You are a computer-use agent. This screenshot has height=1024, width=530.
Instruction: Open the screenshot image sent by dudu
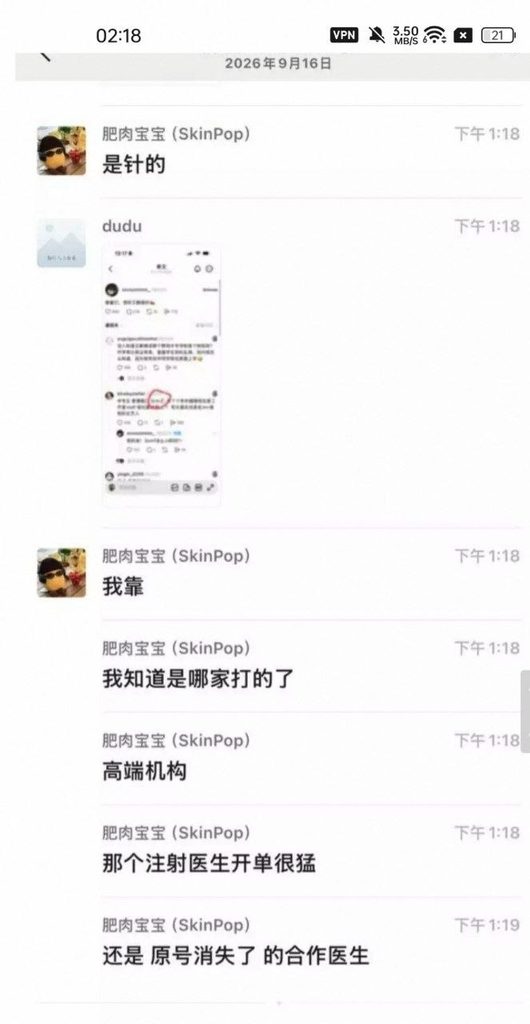[x=161, y=375]
